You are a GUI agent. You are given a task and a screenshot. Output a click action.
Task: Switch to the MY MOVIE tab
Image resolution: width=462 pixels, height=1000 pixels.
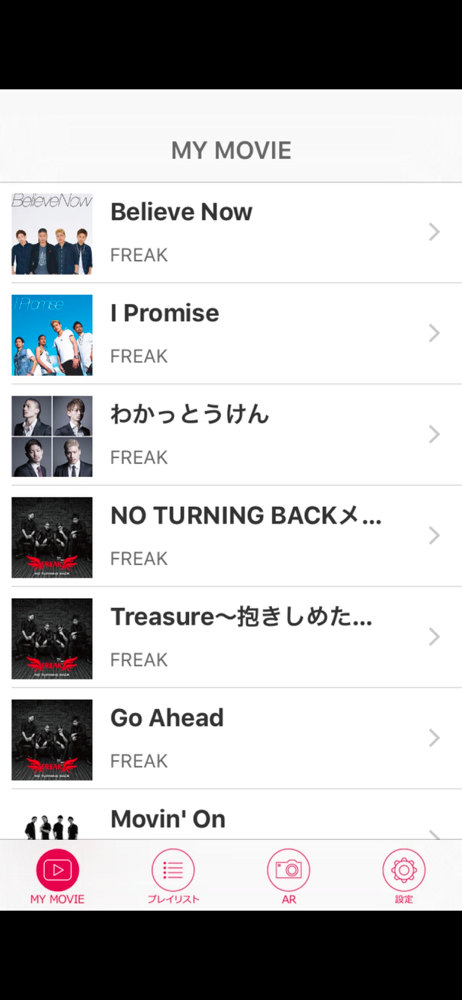click(x=57, y=876)
